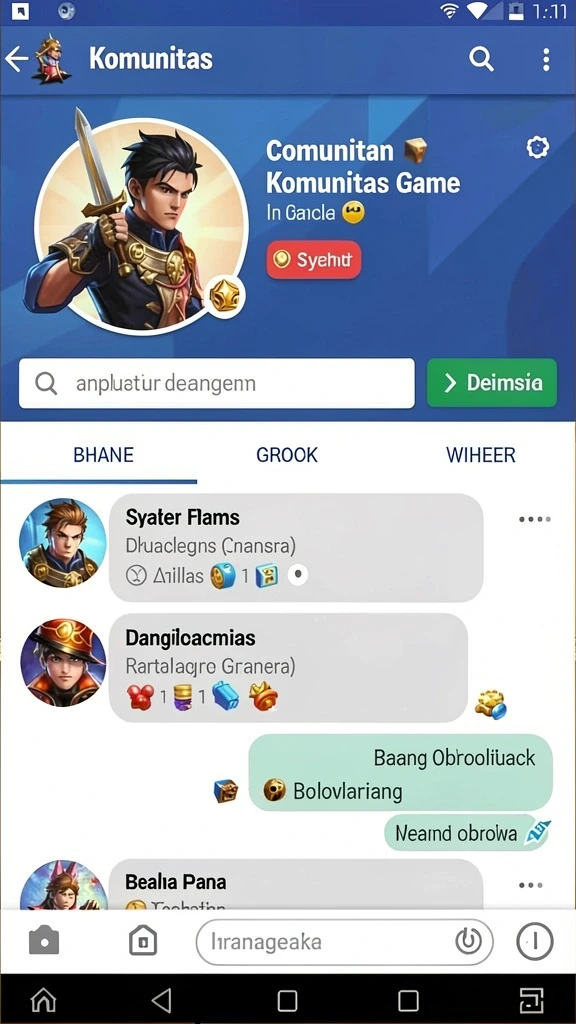Viewport: 576px width, 1024px height.
Task: Switch to the GROOK tab
Action: (x=287, y=455)
